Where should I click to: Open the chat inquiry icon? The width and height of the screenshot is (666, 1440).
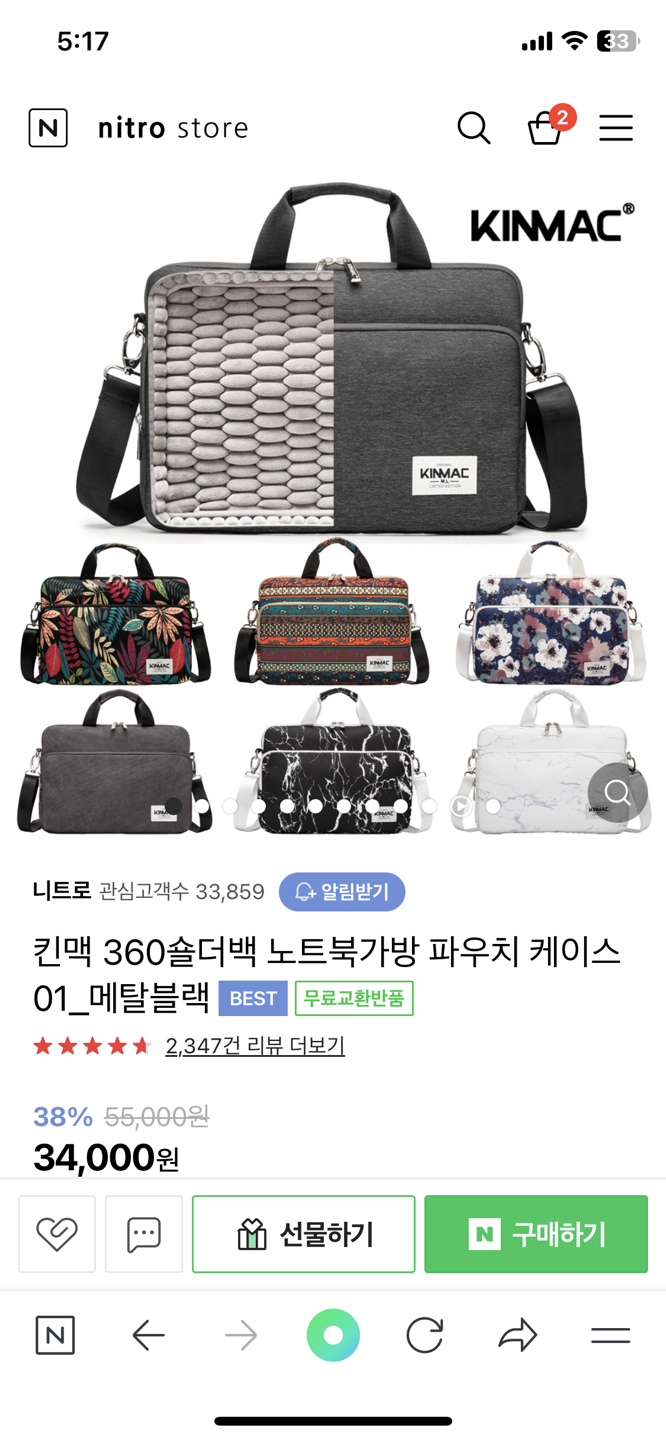pyautogui.click(x=144, y=1234)
